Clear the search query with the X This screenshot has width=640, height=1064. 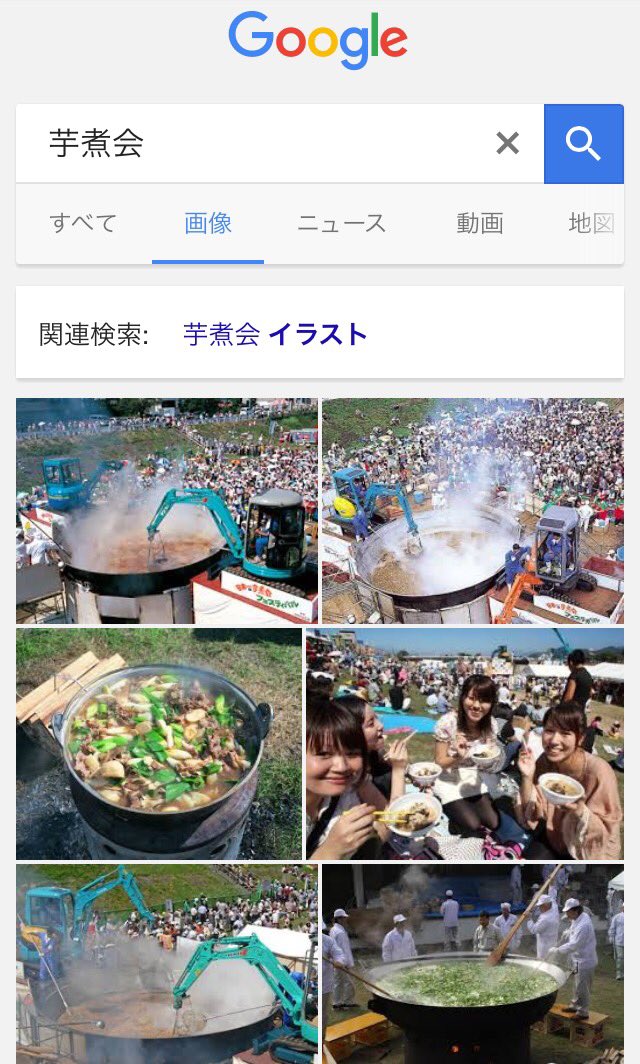[507, 143]
